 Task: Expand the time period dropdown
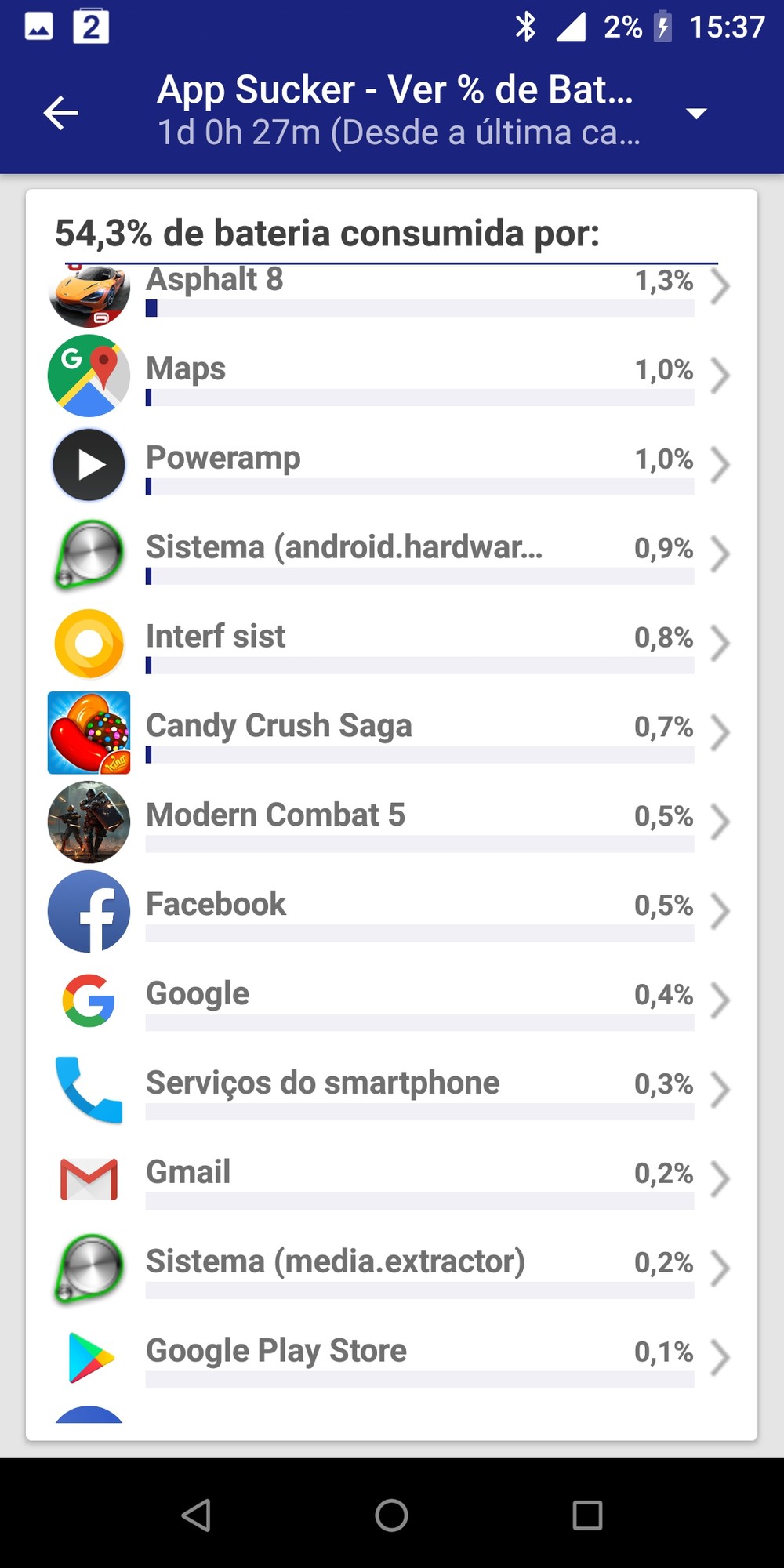[696, 113]
